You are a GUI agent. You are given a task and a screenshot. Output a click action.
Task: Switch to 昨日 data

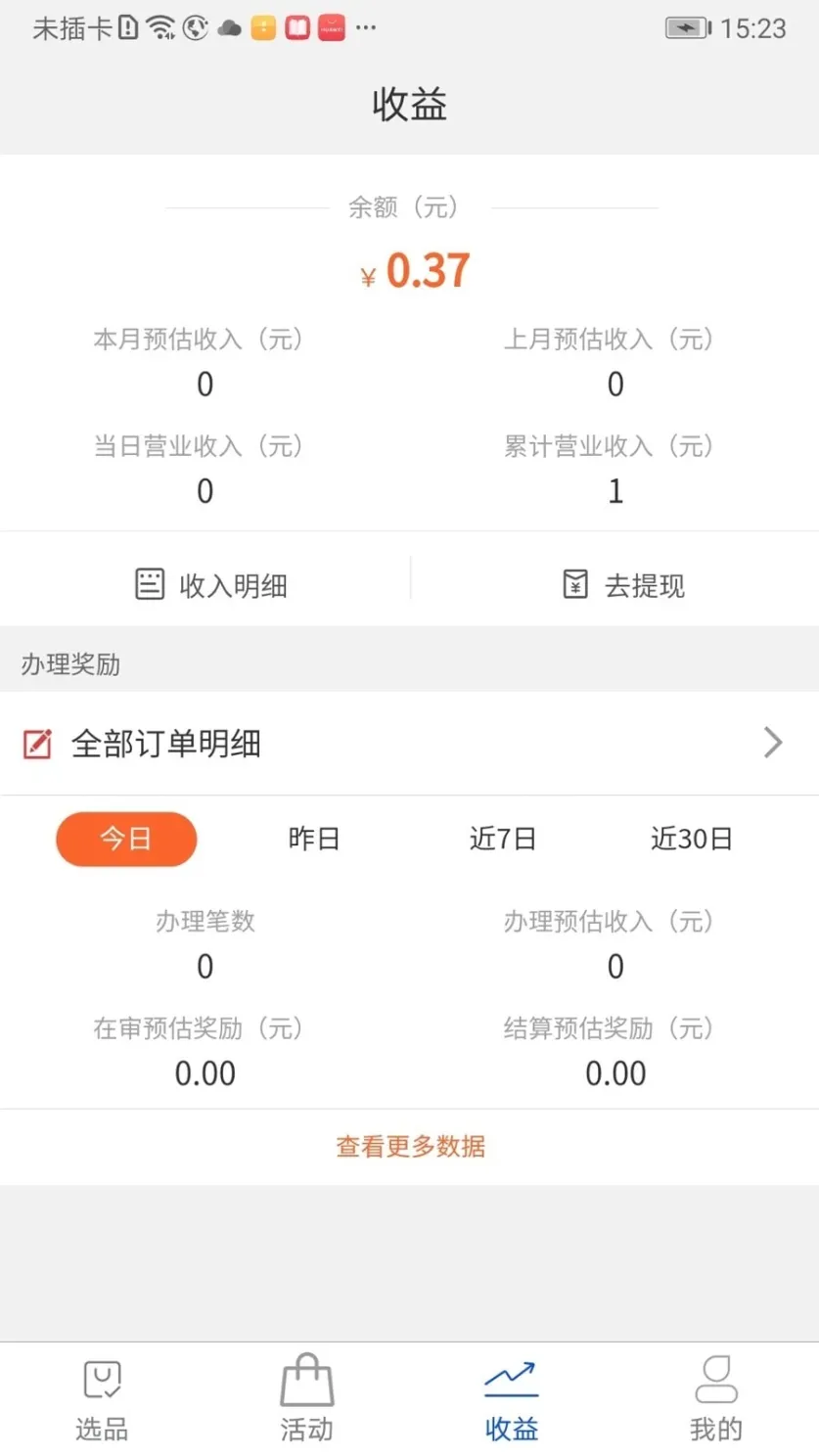314,839
